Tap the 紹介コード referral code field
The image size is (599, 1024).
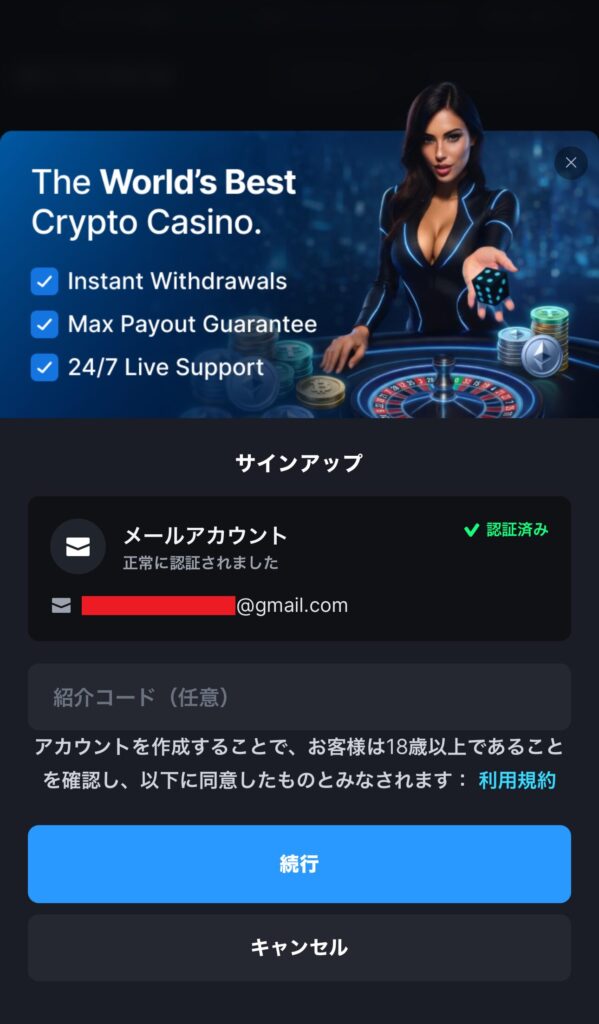tap(299, 697)
